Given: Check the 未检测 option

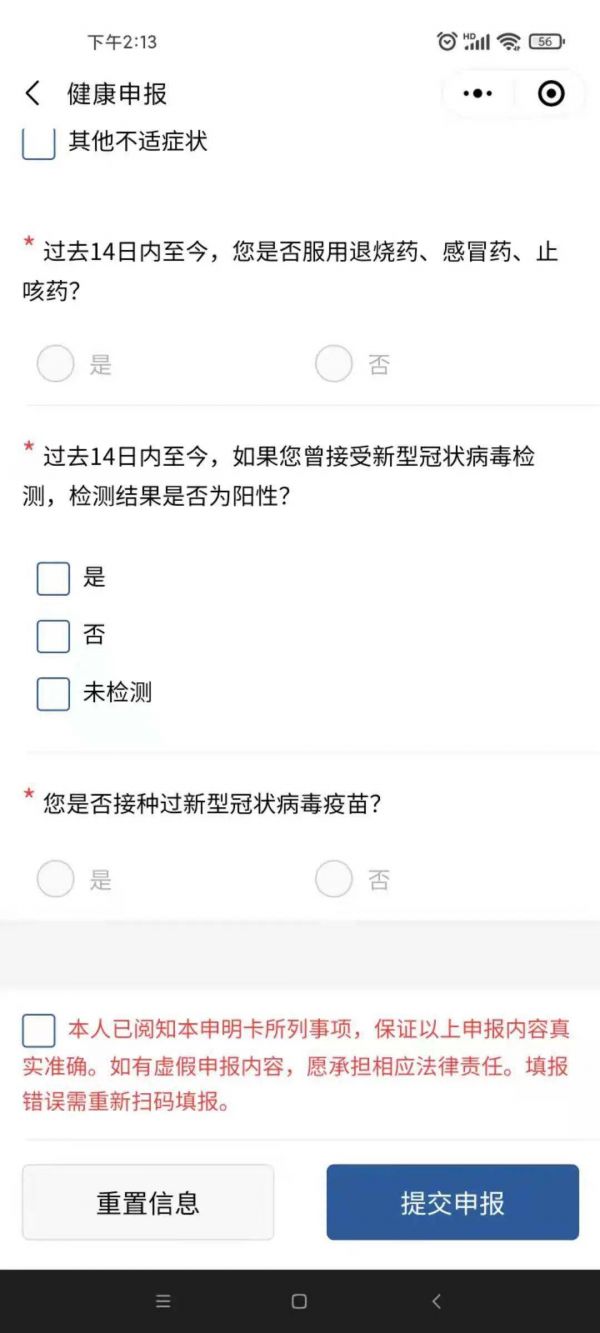Looking at the screenshot, I should coord(53,693).
